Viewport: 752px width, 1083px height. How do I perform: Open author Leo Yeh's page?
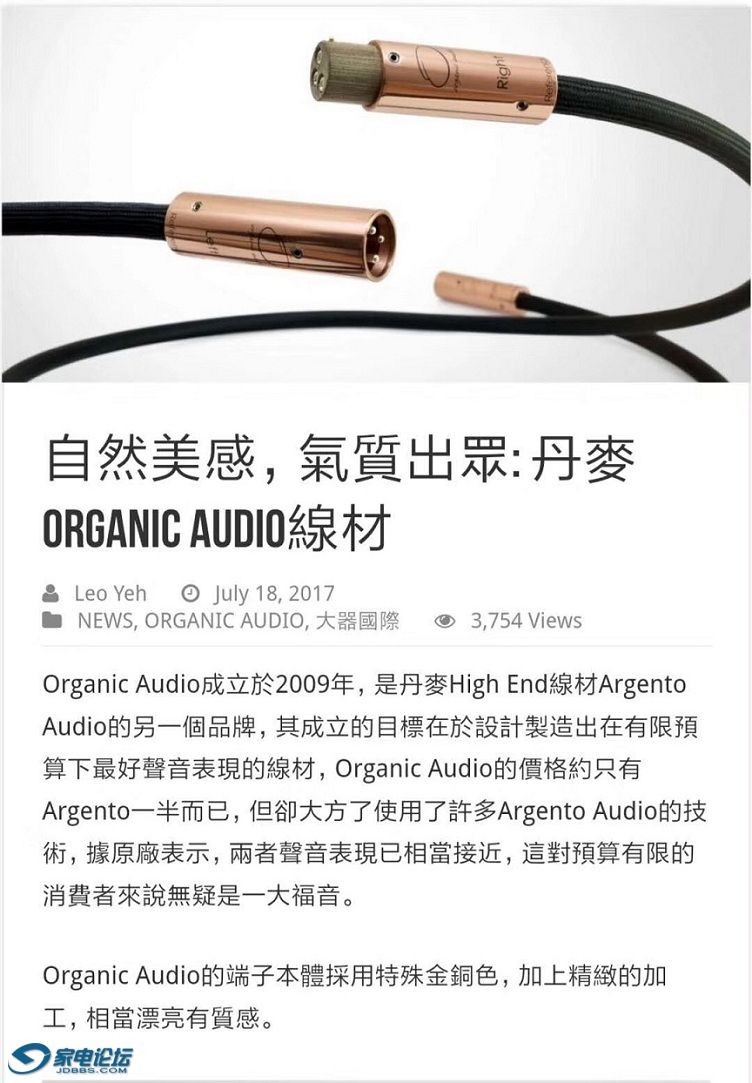click(110, 594)
